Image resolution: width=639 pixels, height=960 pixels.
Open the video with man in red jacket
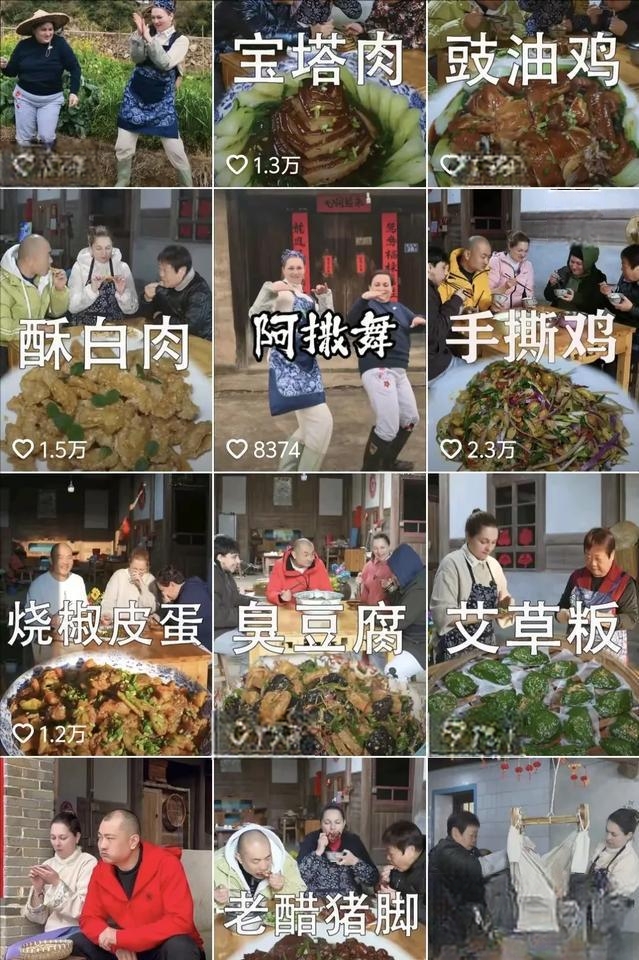pyautogui.click(x=105, y=858)
